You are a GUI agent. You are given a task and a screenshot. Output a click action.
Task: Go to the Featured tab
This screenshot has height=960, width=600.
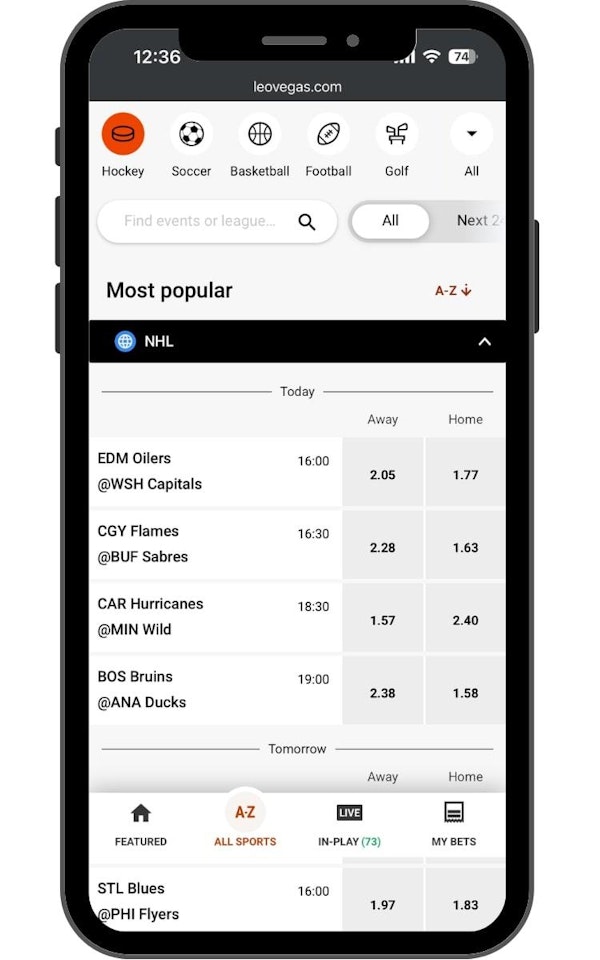click(141, 825)
